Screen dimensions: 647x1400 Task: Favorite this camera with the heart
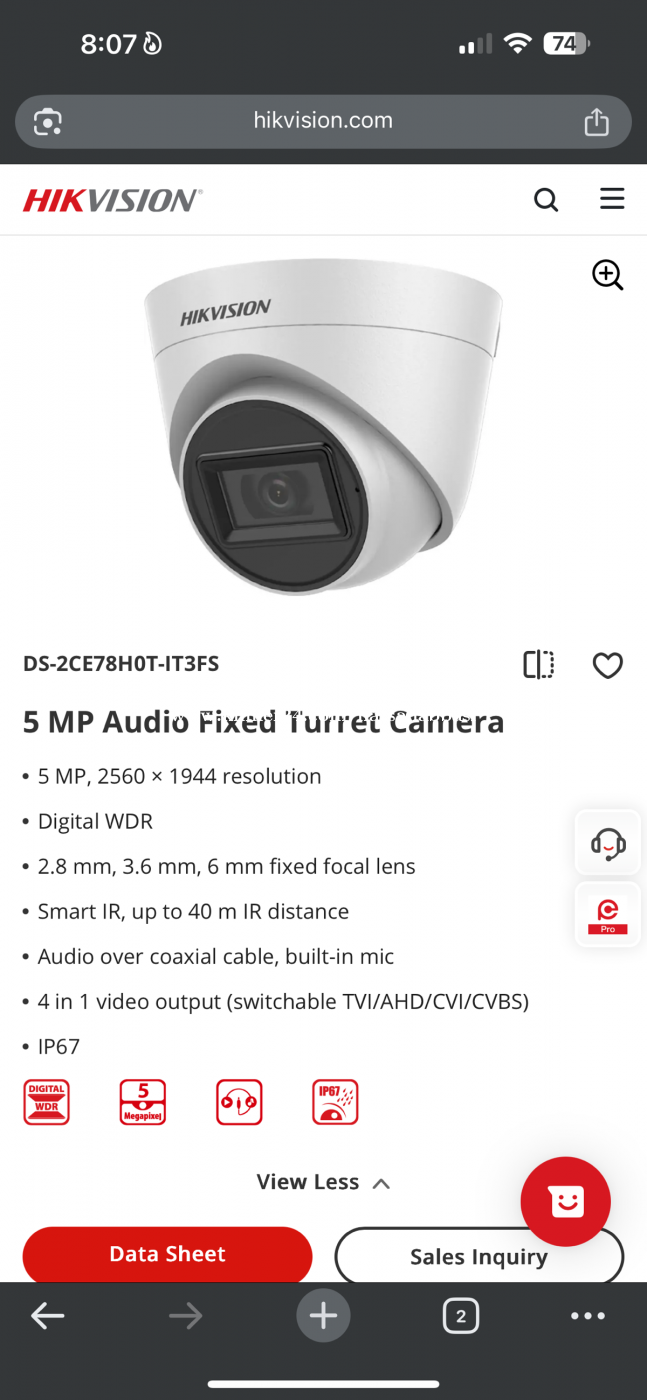[607, 665]
